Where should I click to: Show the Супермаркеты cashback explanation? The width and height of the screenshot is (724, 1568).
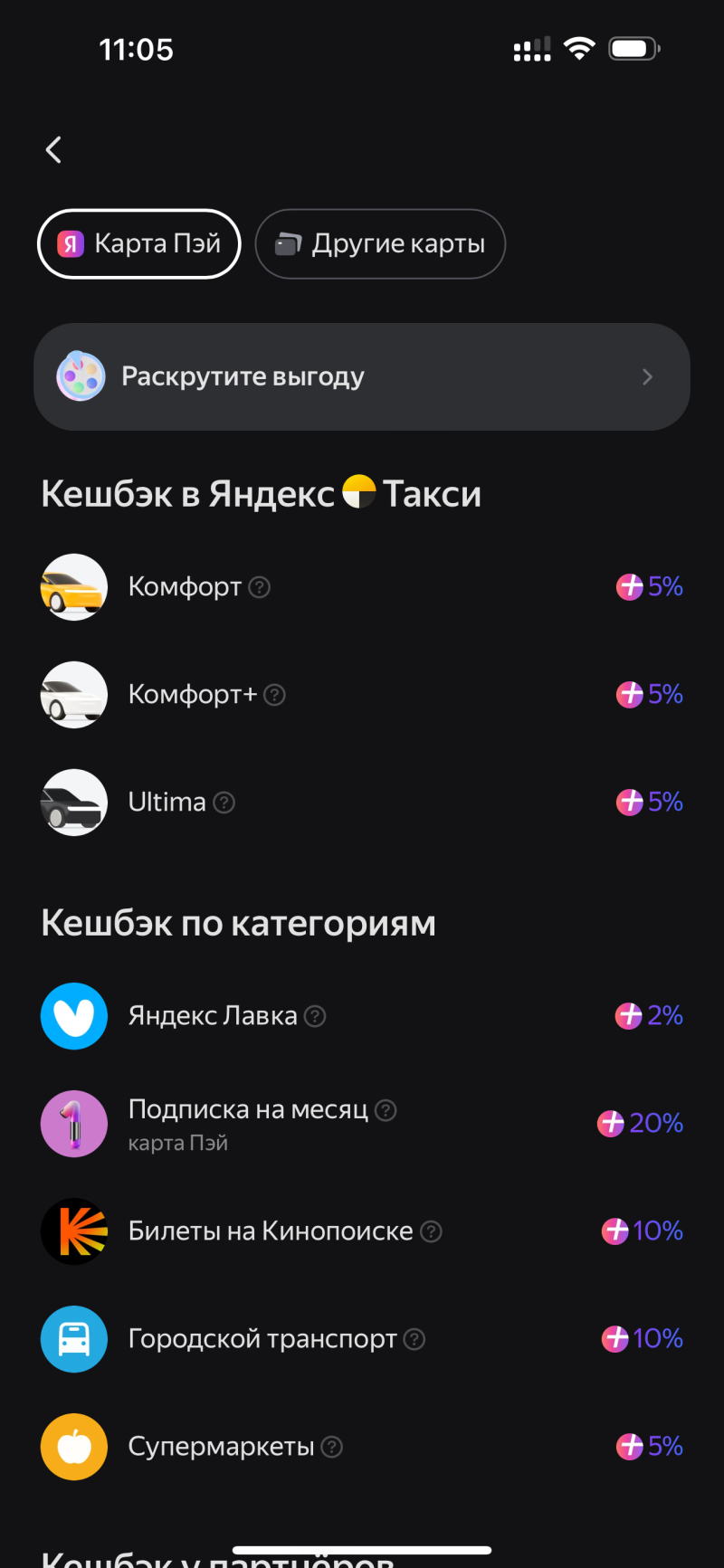(332, 1447)
